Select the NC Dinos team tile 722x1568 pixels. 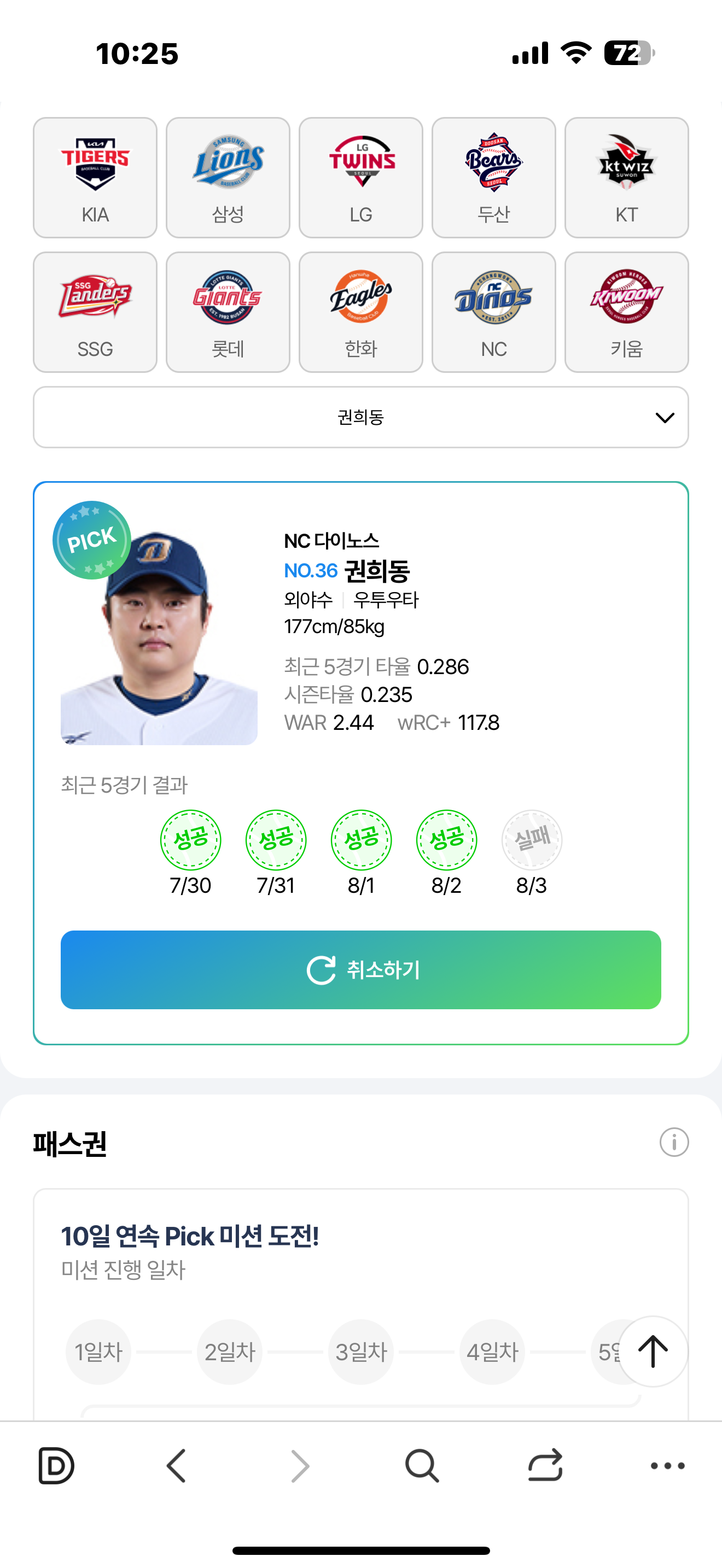tap(494, 312)
